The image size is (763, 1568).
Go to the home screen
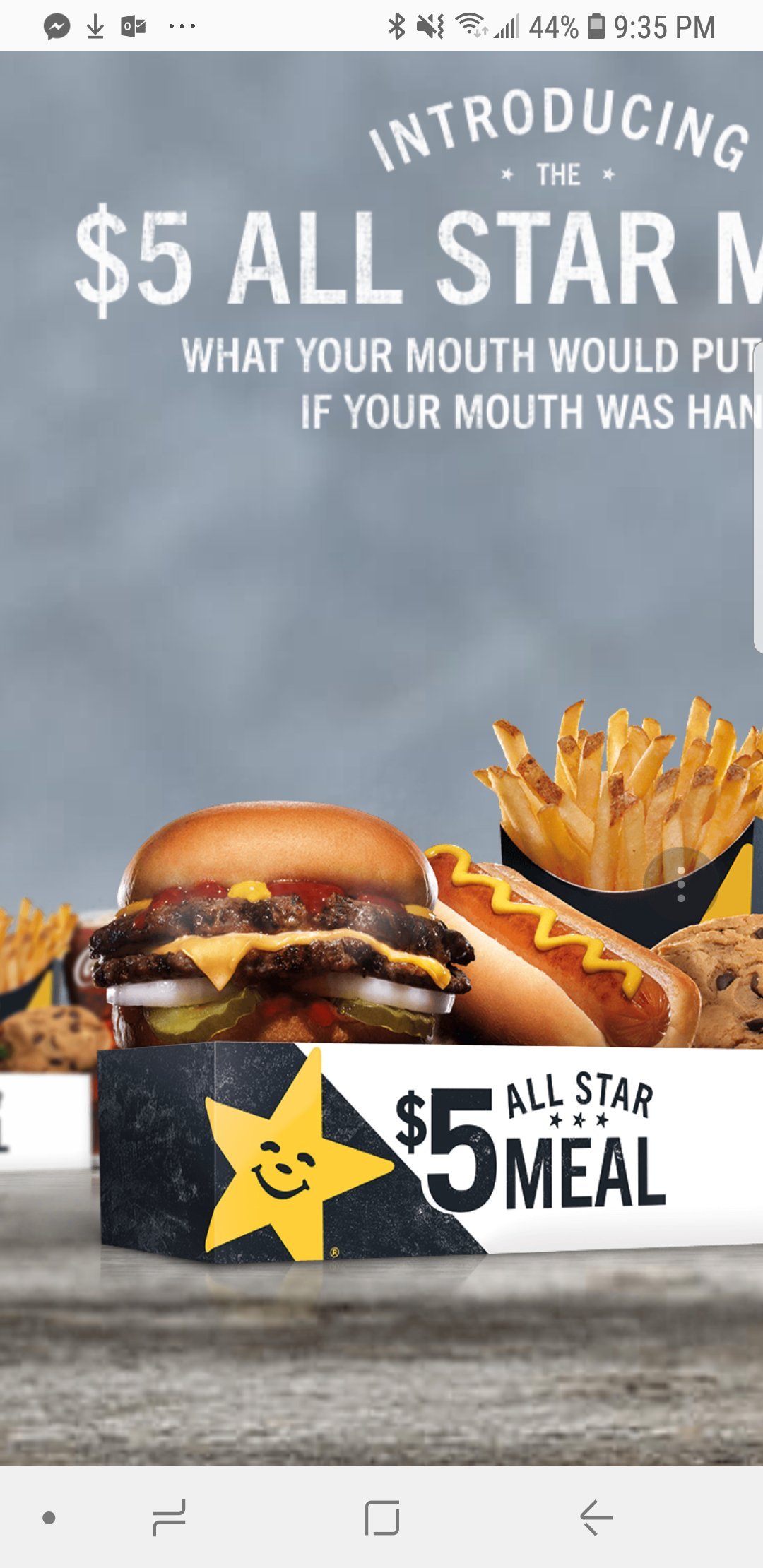click(x=382, y=1517)
